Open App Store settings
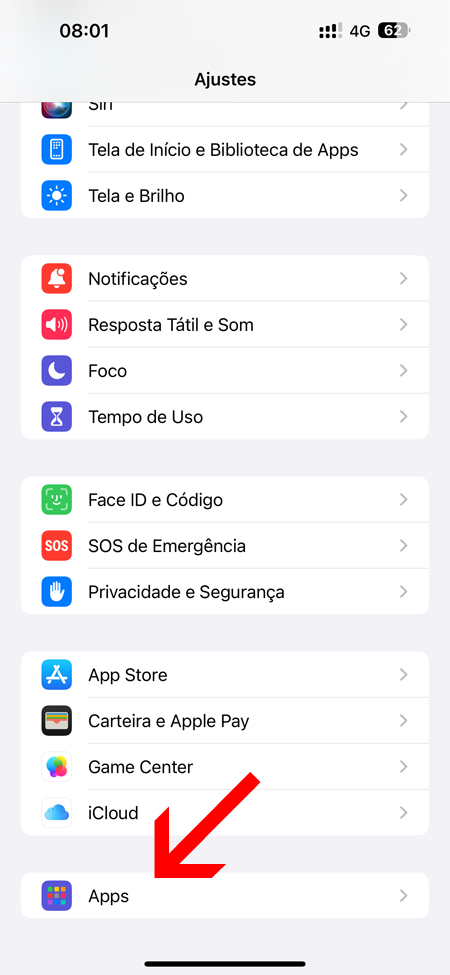450x975 pixels. [225, 675]
